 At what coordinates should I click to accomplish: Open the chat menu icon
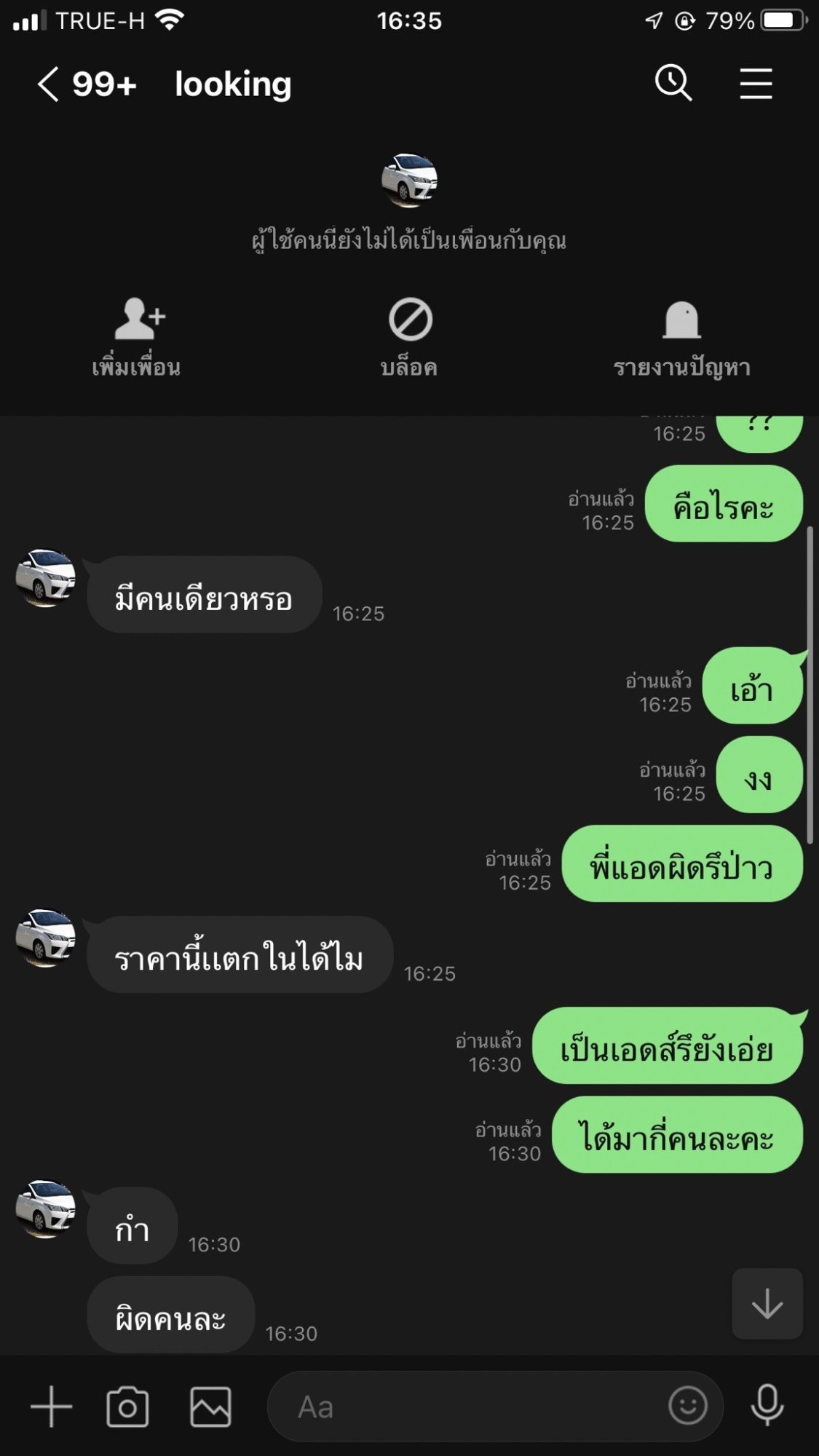pyautogui.click(x=756, y=84)
